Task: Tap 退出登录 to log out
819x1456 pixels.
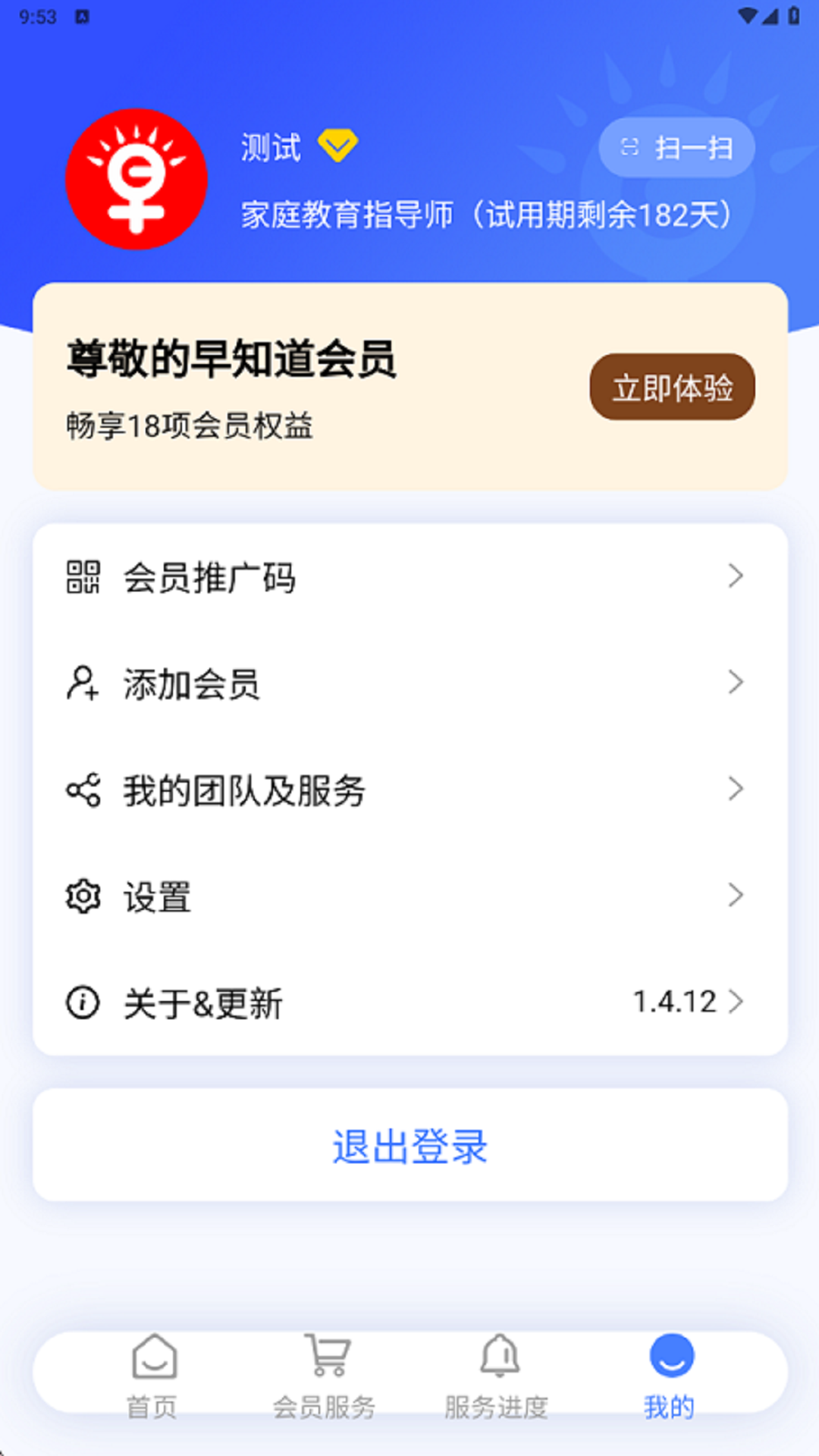Action: coord(409,1147)
